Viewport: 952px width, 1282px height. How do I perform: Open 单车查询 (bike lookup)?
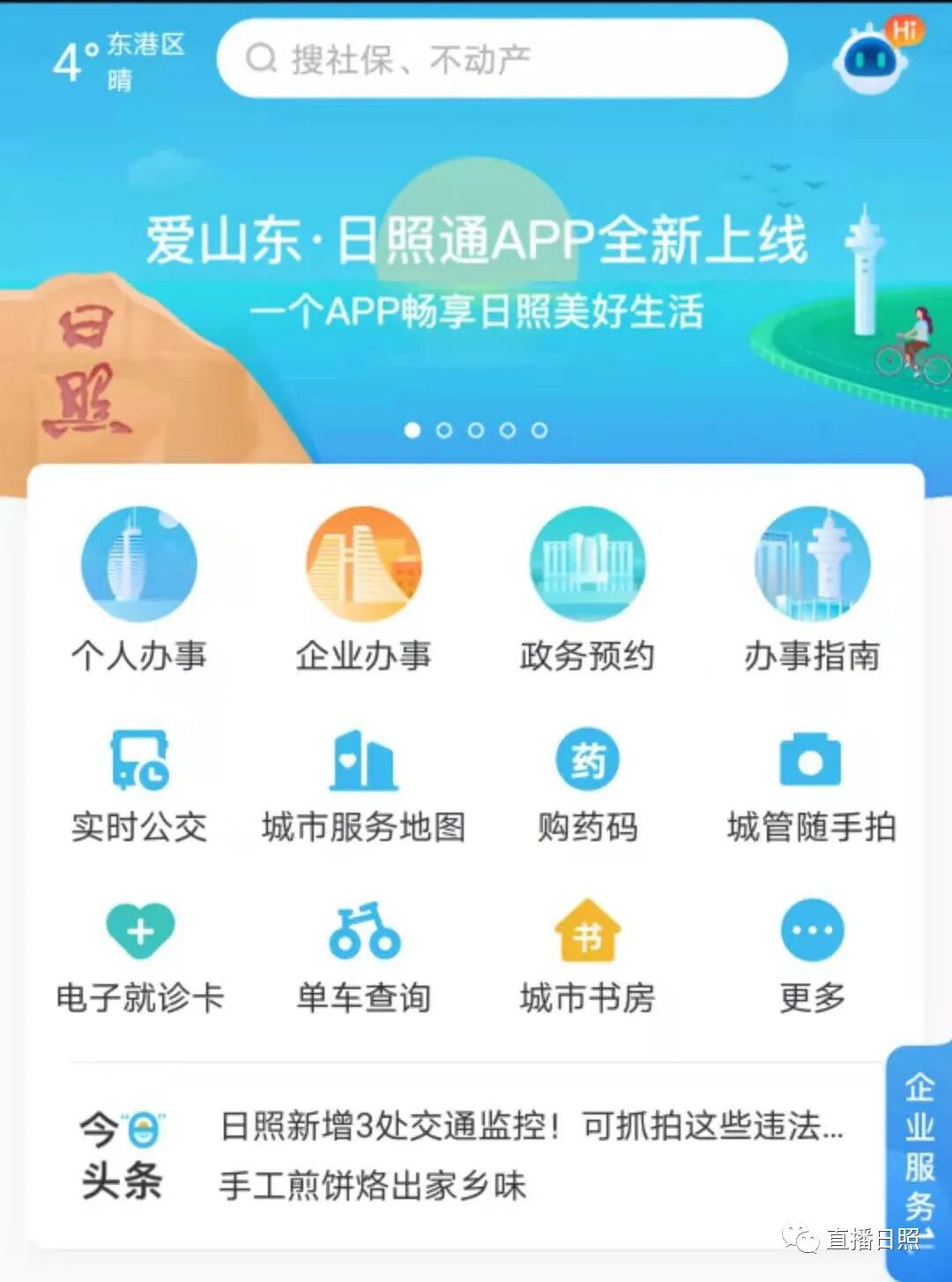(364, 950)
